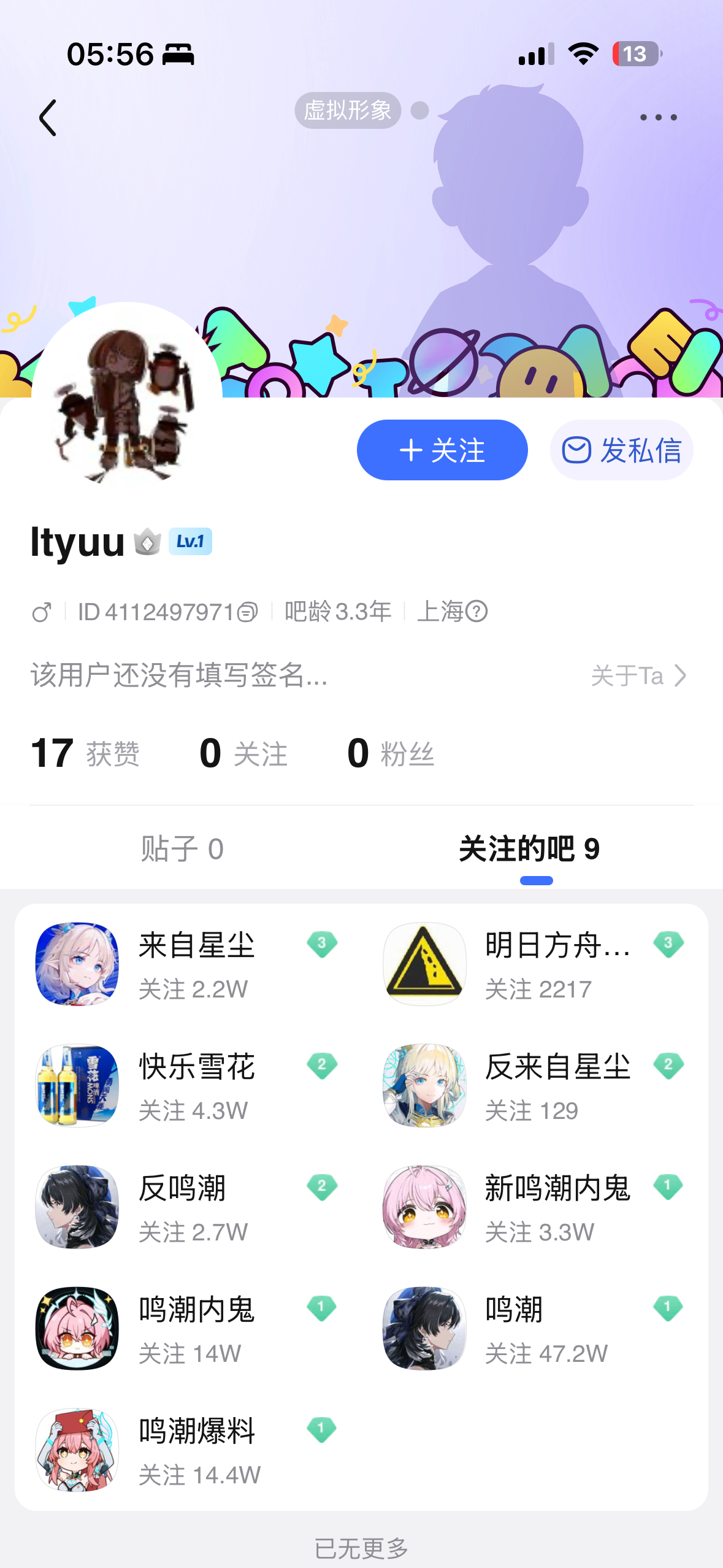723x1568 pixels.
Task: Go back using the top-left arrow
Action: click(48, 117)
